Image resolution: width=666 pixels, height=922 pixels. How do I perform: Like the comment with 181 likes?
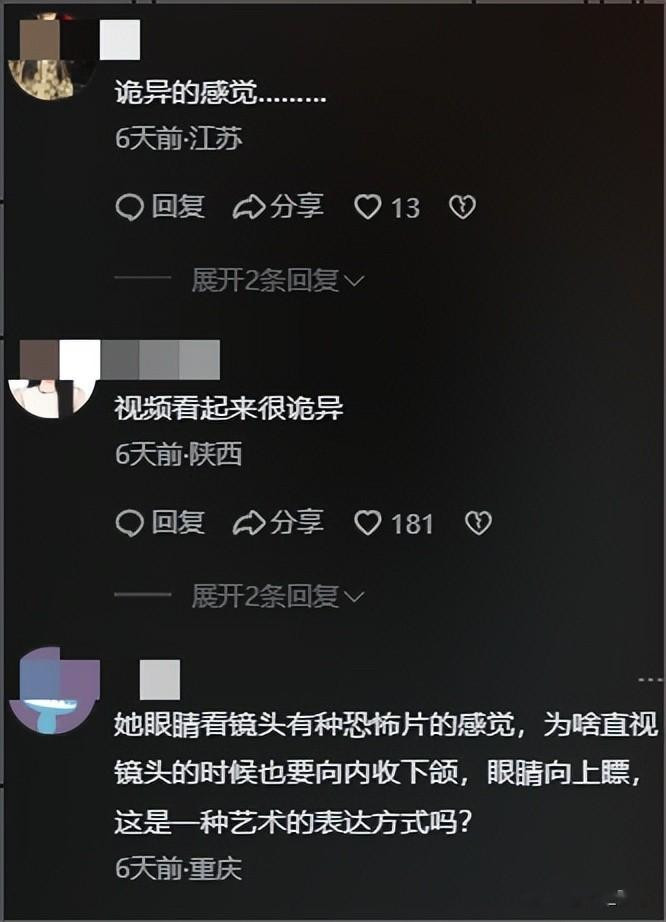pos(370,522)
